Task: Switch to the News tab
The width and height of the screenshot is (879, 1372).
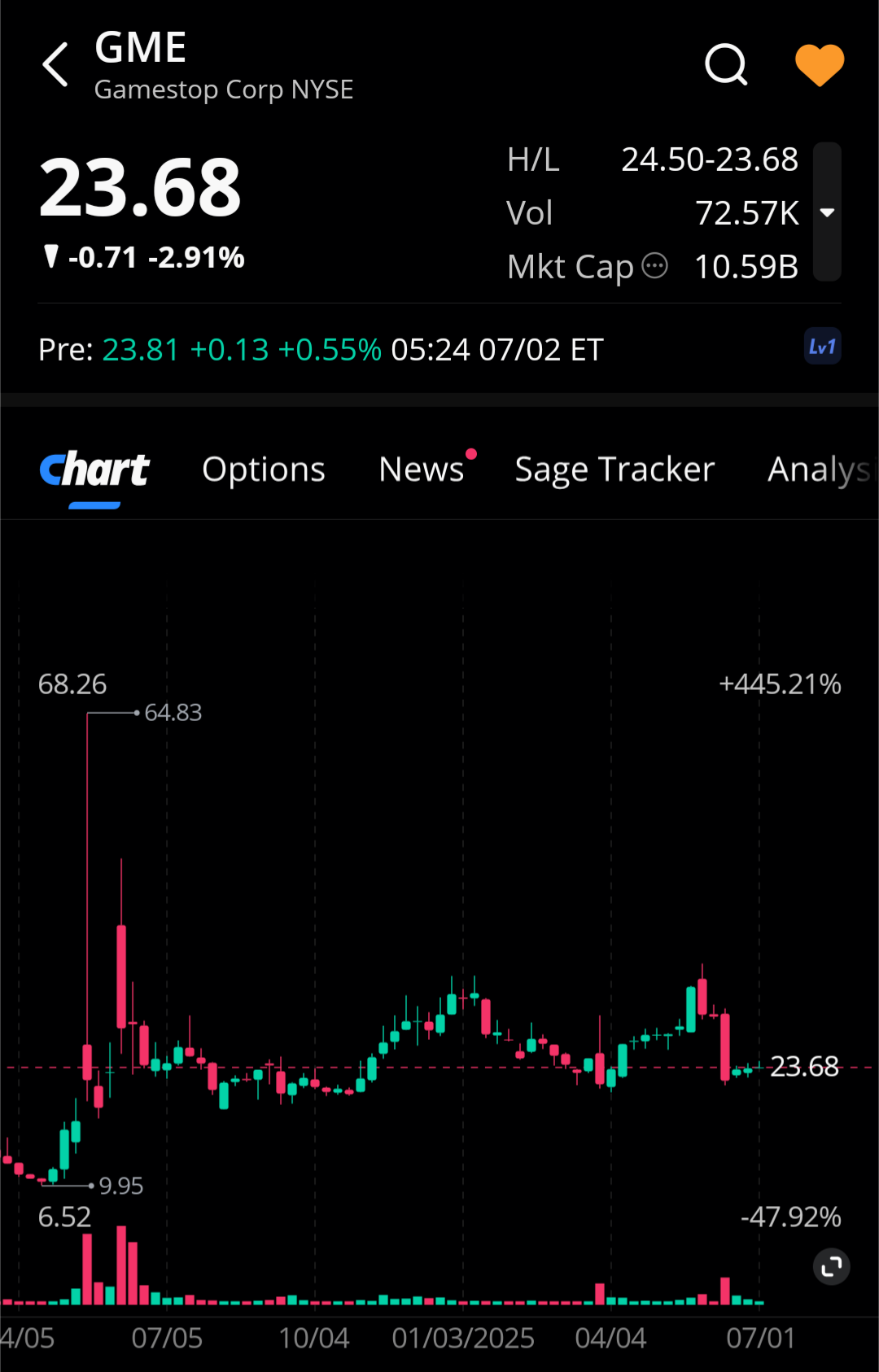Action: 422,470
